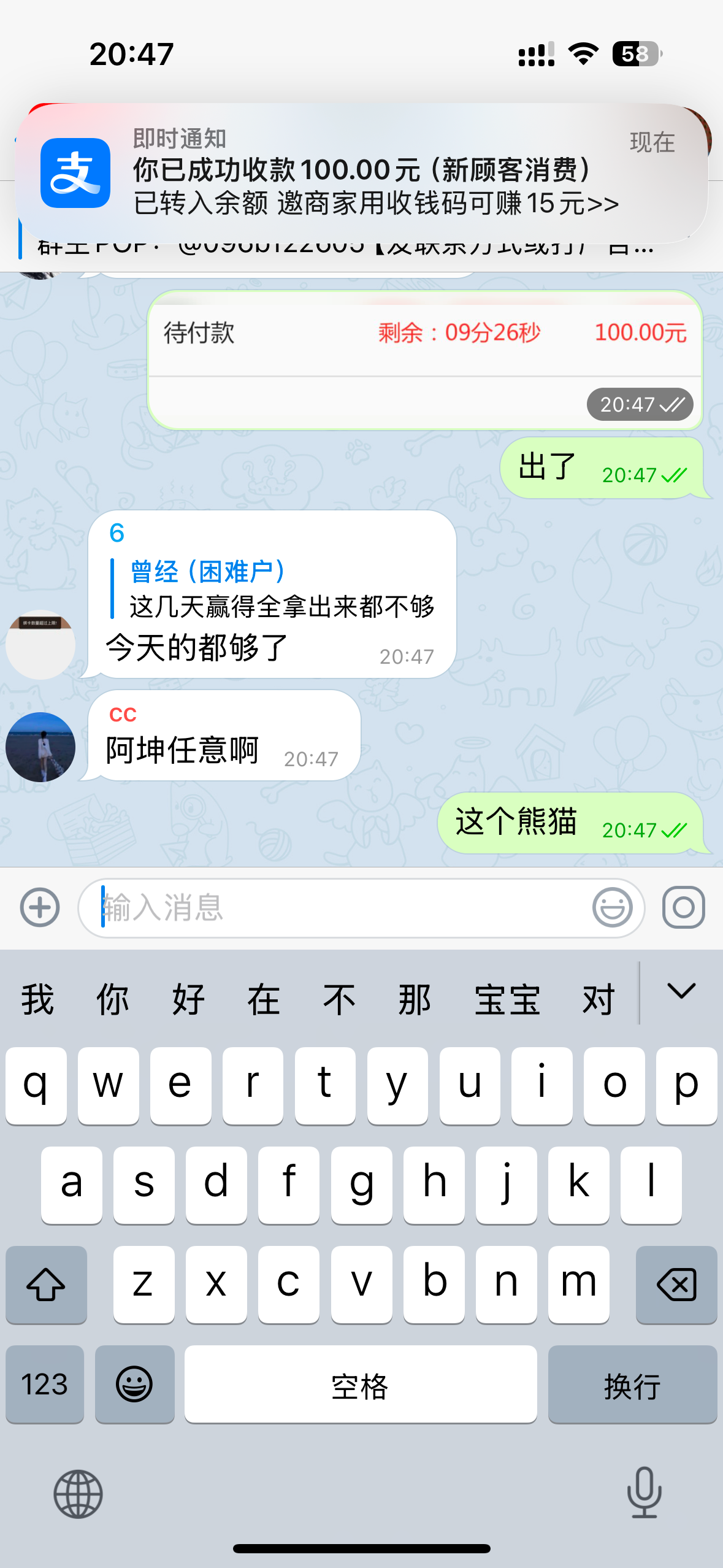Open the avatar of the user named 6
The width and height of the screenshot is (723, 1568).
(40, 644)
